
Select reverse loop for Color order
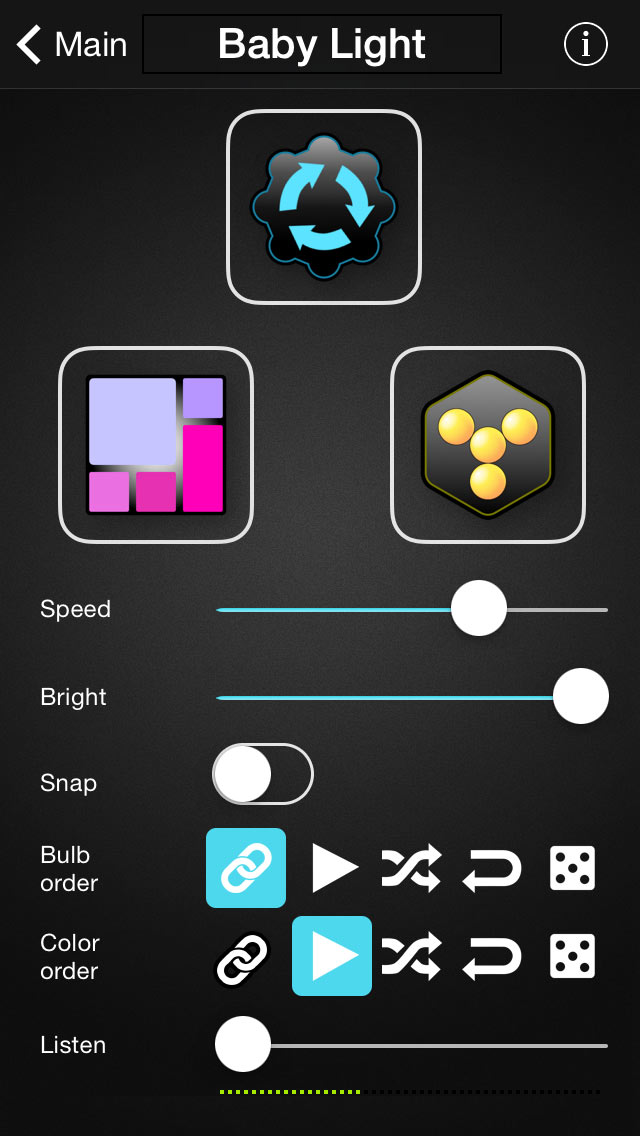[x=492, y=958]
